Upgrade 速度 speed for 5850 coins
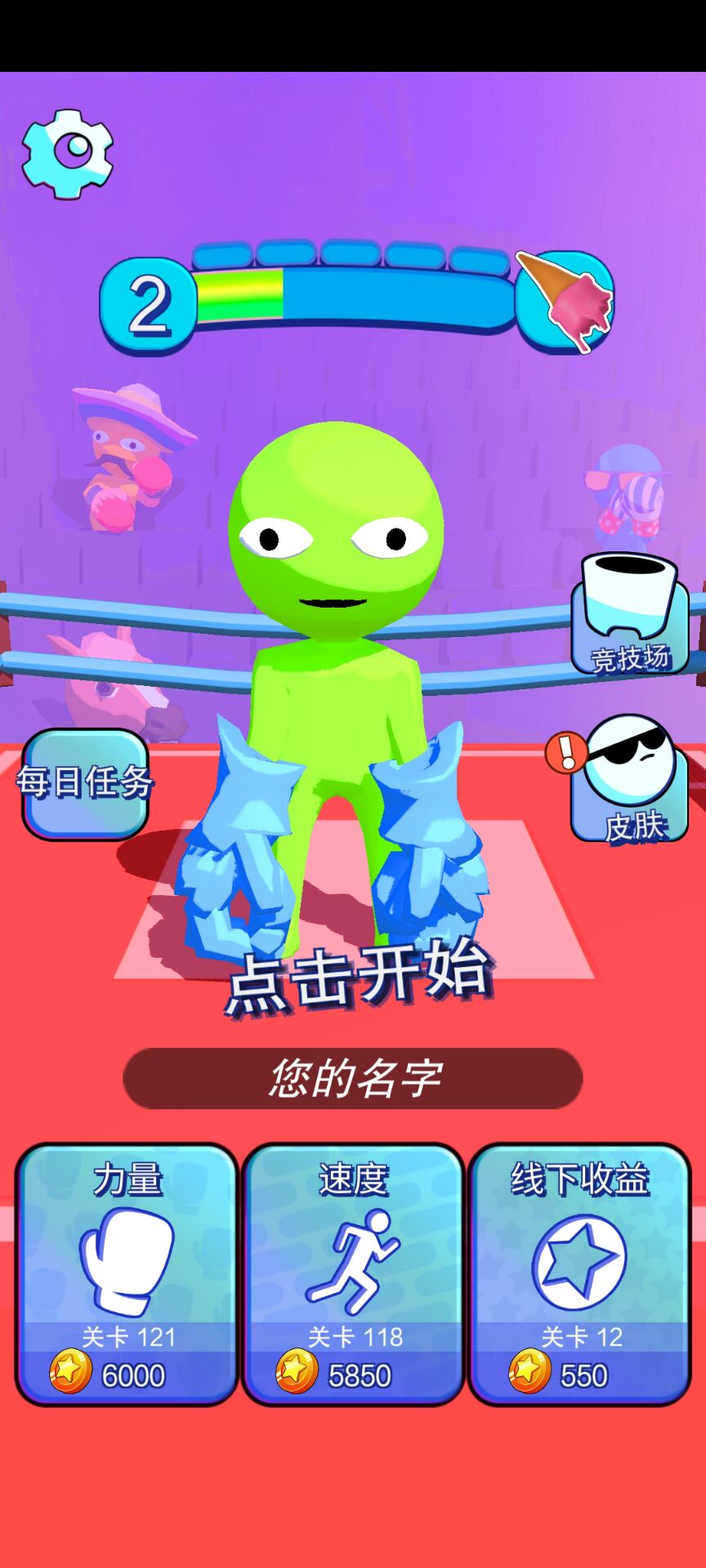 (353, 1274)
